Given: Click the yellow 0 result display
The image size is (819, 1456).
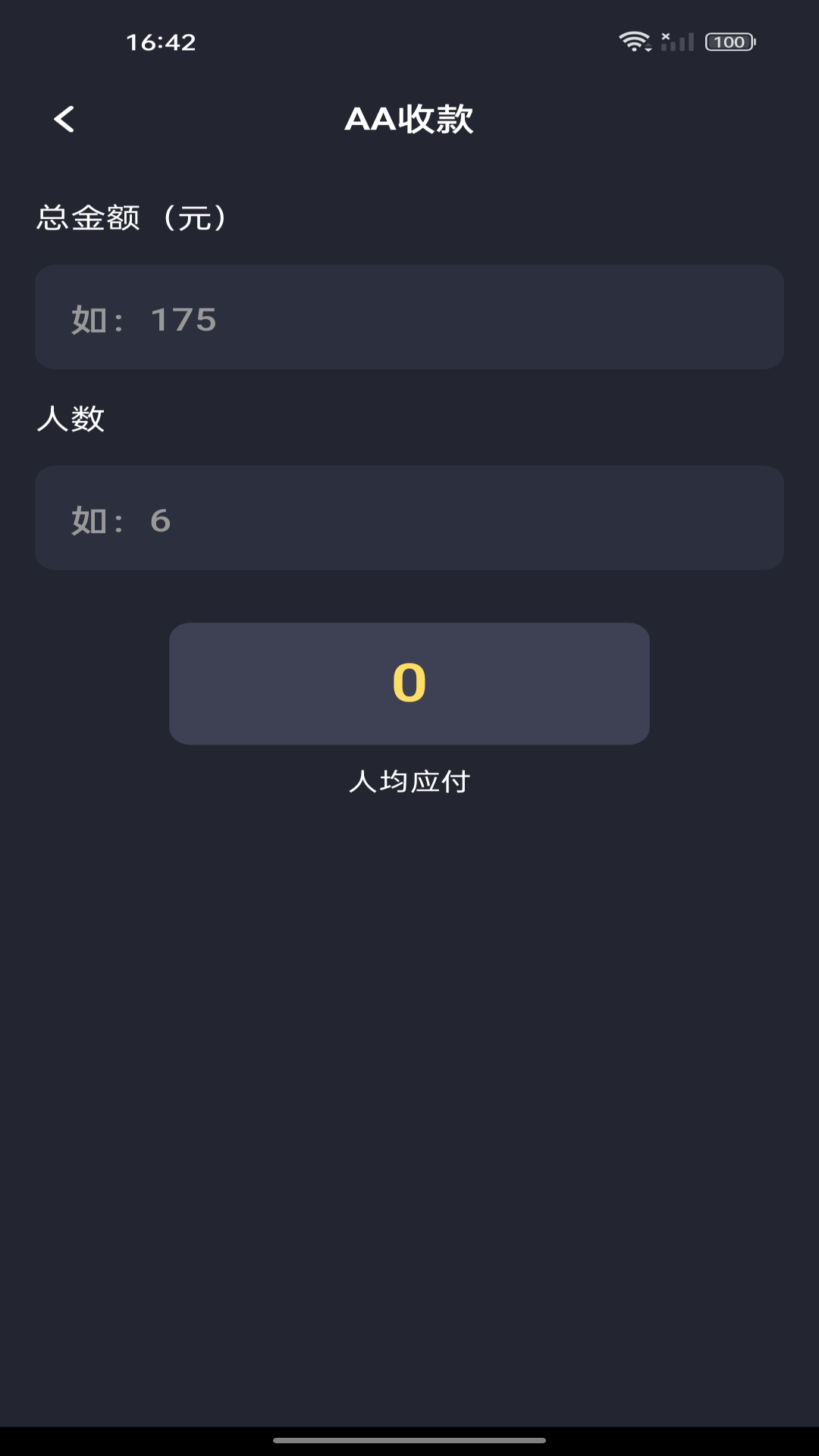Looking at the screenshot, I should coord(409,683).
